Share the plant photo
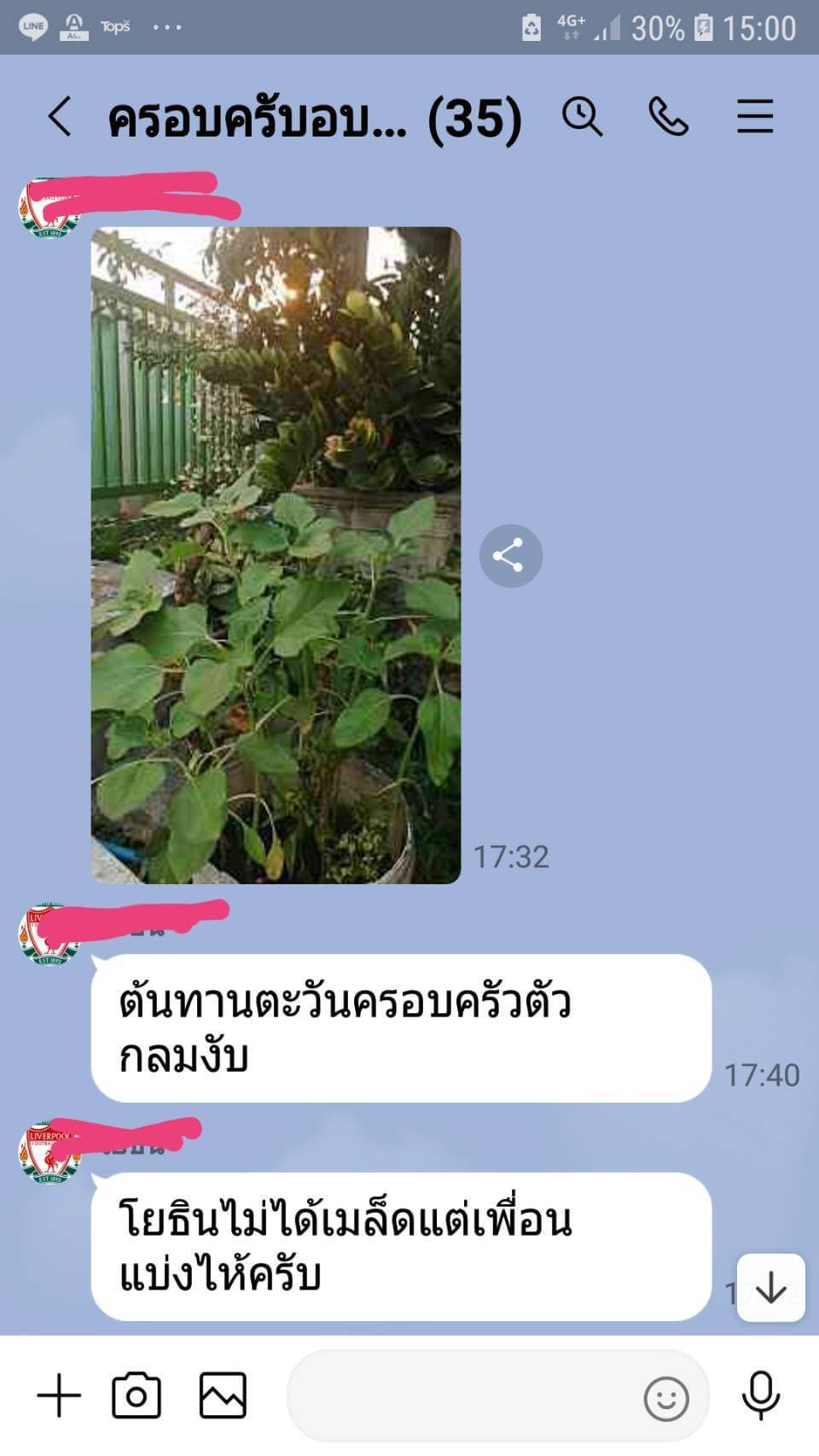Image resolution: width=819 pixels, height=1456 pixels. click(x=510, y=556)
